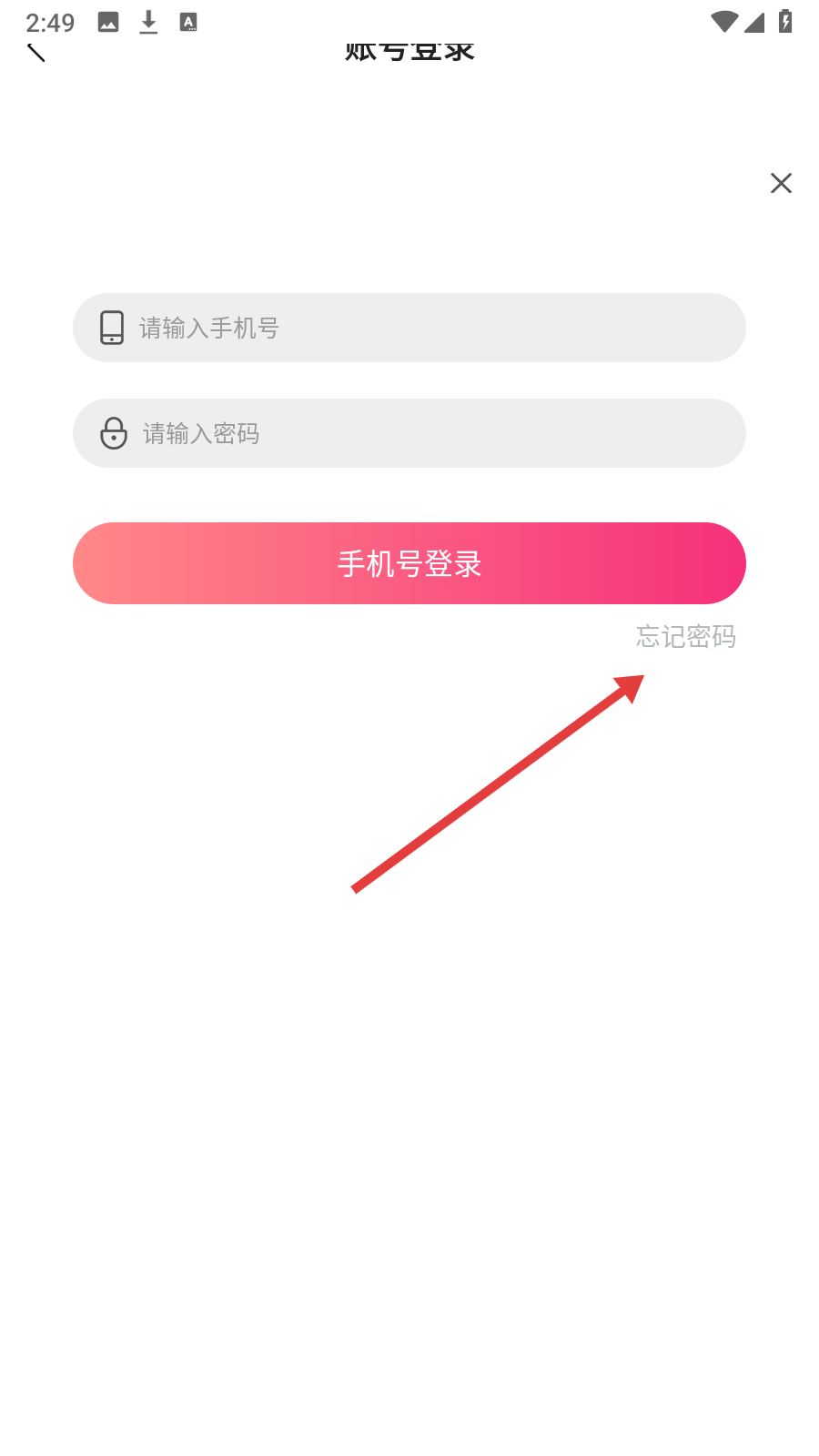This screenshot has height=1456, width=819.
Task: Tap the password input field
Action: (x=409, y=433)
